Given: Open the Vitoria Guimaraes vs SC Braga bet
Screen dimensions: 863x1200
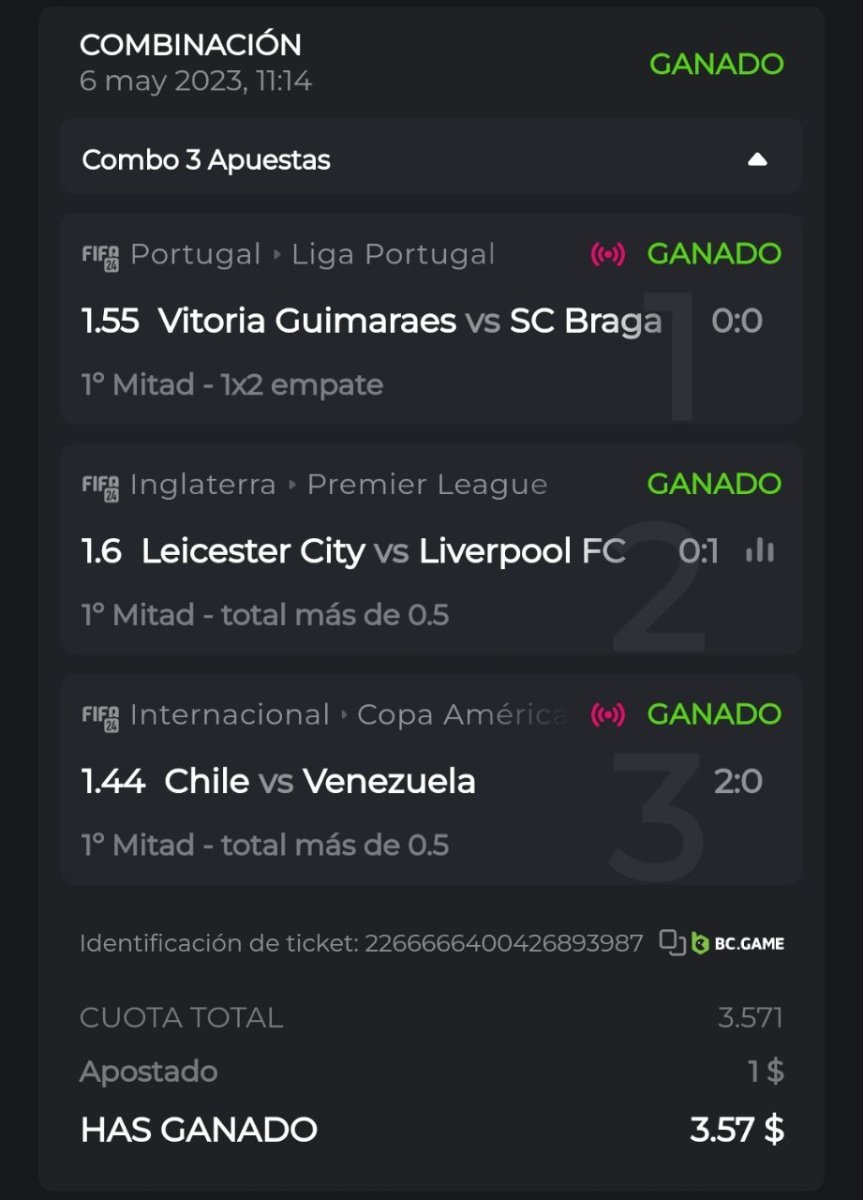Looking at the screenshot, I should pos(410,321).
